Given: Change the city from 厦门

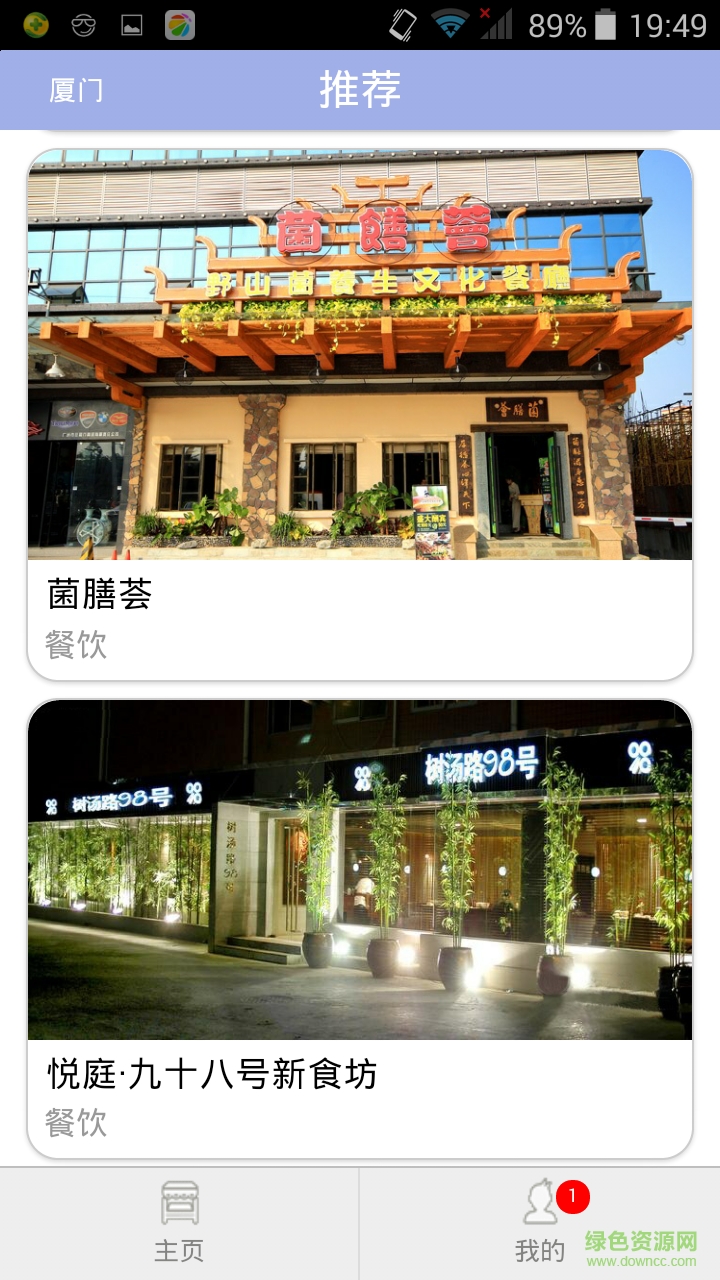Looking at the screenshot, I should point(76,90).
